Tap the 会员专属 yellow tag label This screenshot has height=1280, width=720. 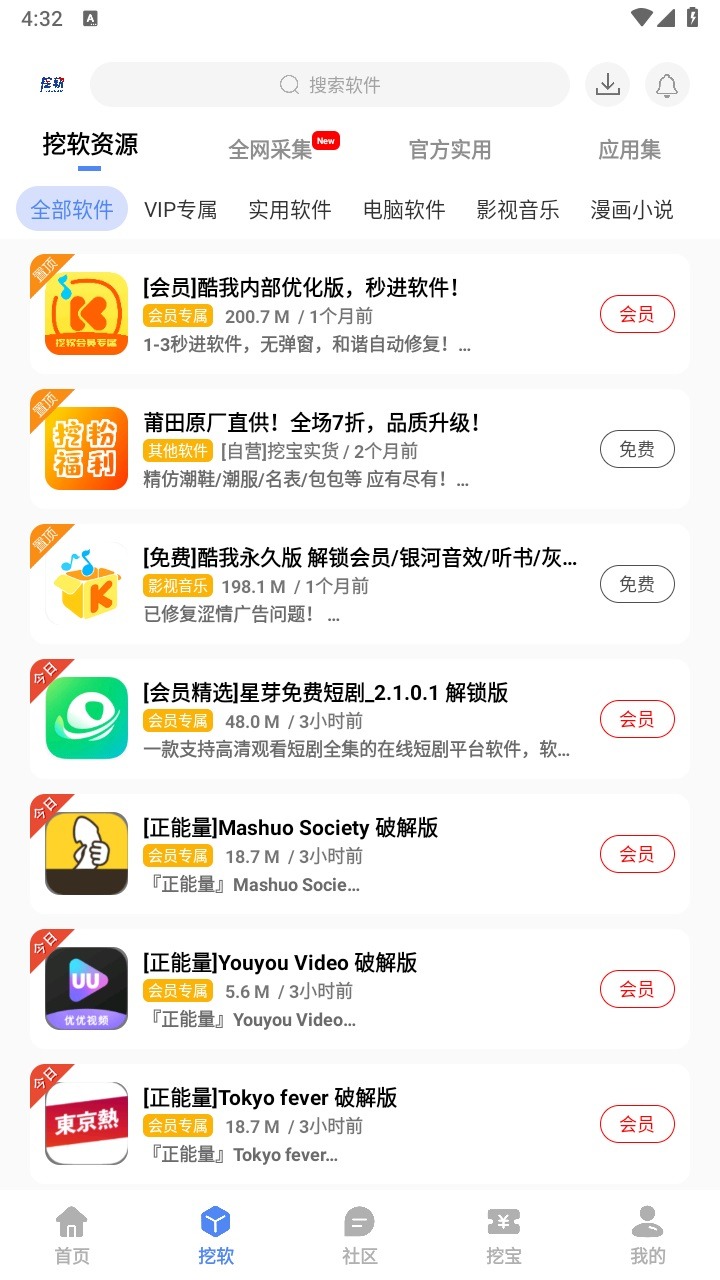(x=178, y=315)
